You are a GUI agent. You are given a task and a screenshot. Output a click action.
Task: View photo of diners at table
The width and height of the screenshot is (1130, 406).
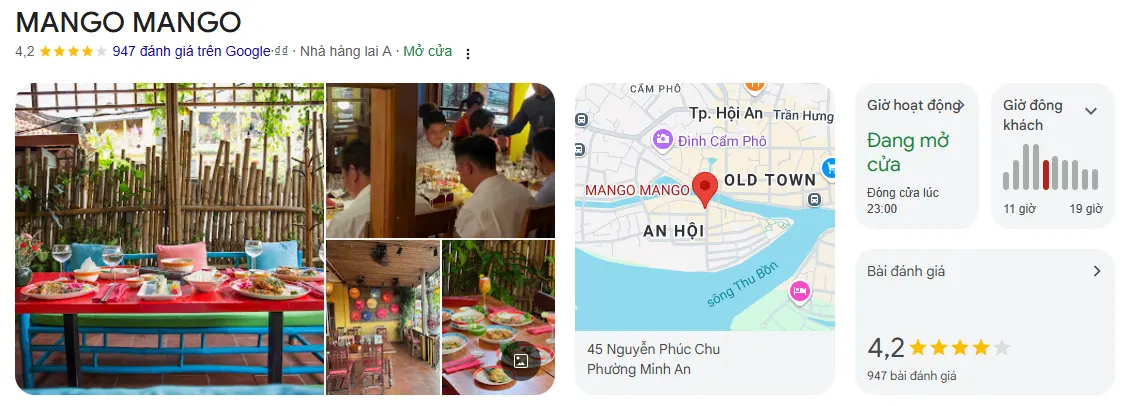tap(440, 160)
